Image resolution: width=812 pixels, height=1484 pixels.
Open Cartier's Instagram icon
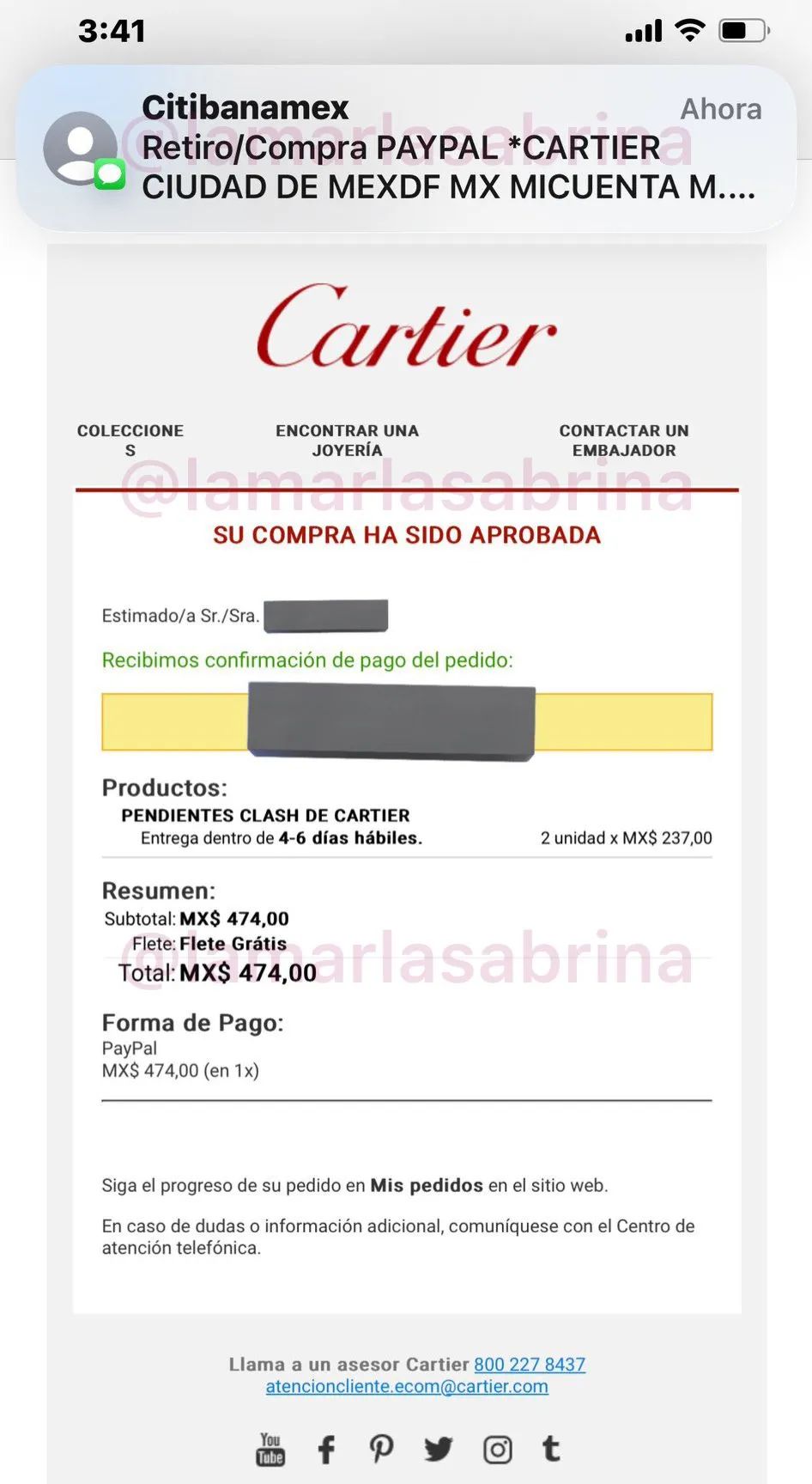(498, 1450)
